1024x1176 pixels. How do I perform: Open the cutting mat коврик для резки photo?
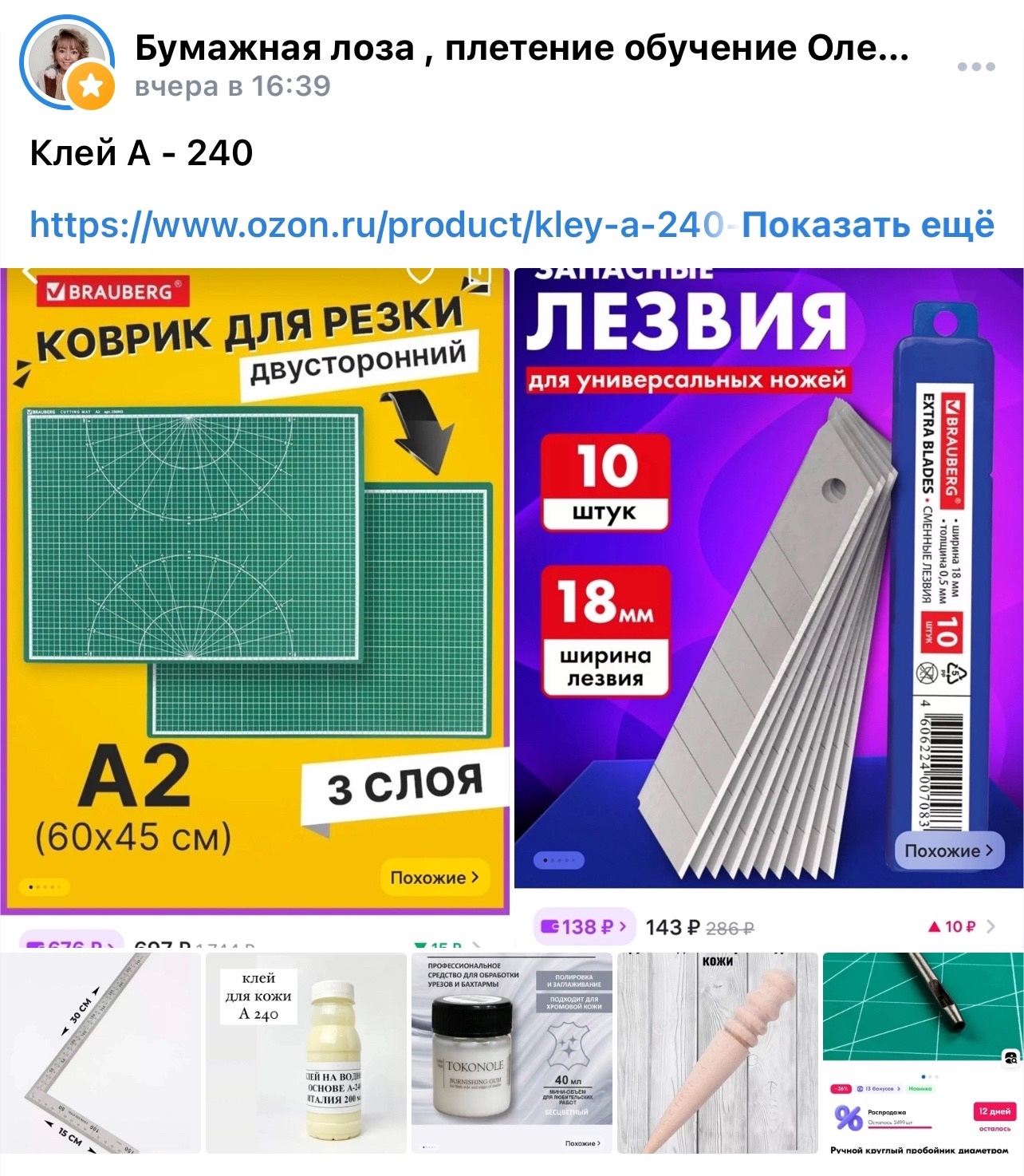pos(255,590)
